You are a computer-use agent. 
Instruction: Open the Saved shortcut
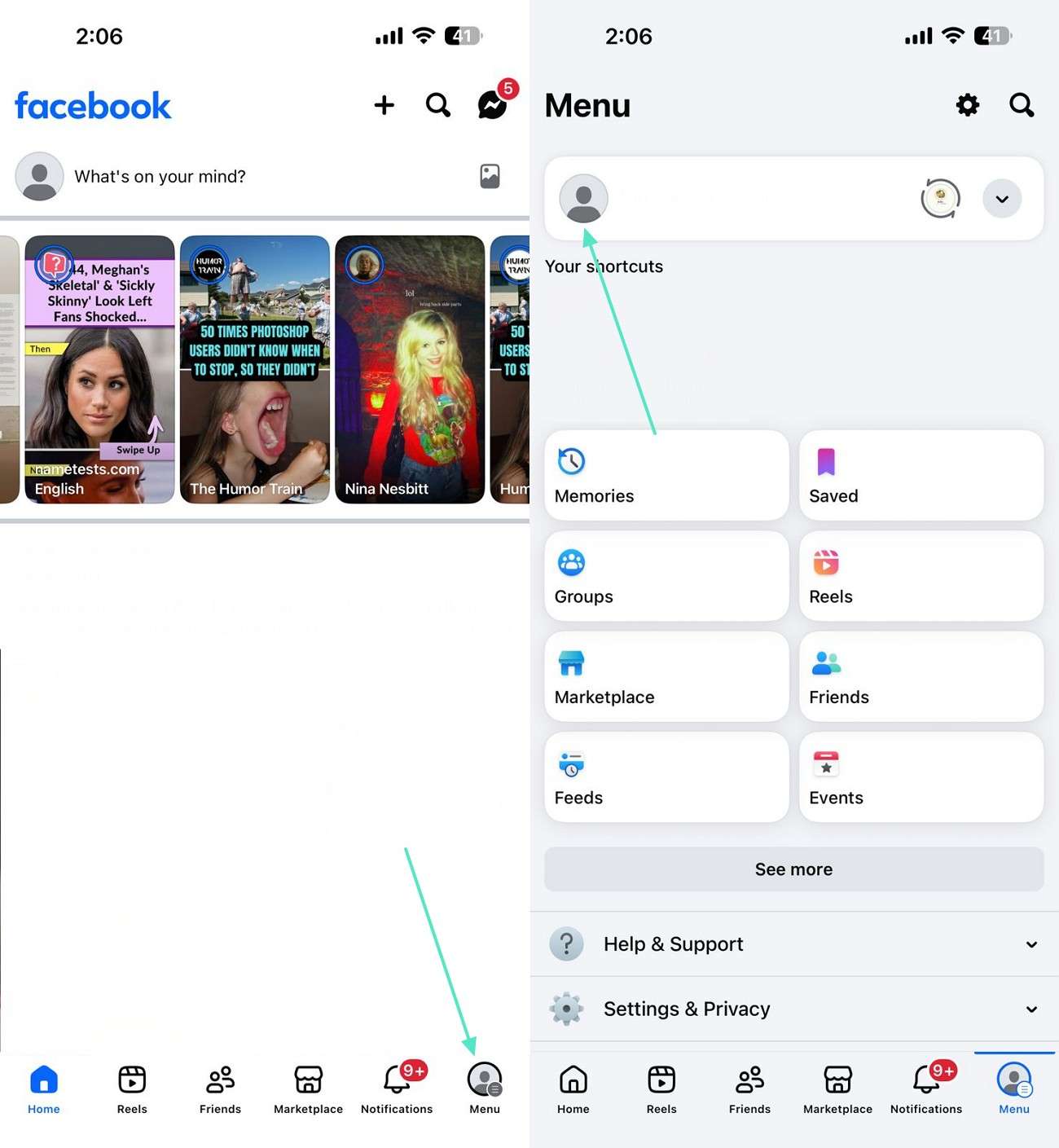(921, 475)
